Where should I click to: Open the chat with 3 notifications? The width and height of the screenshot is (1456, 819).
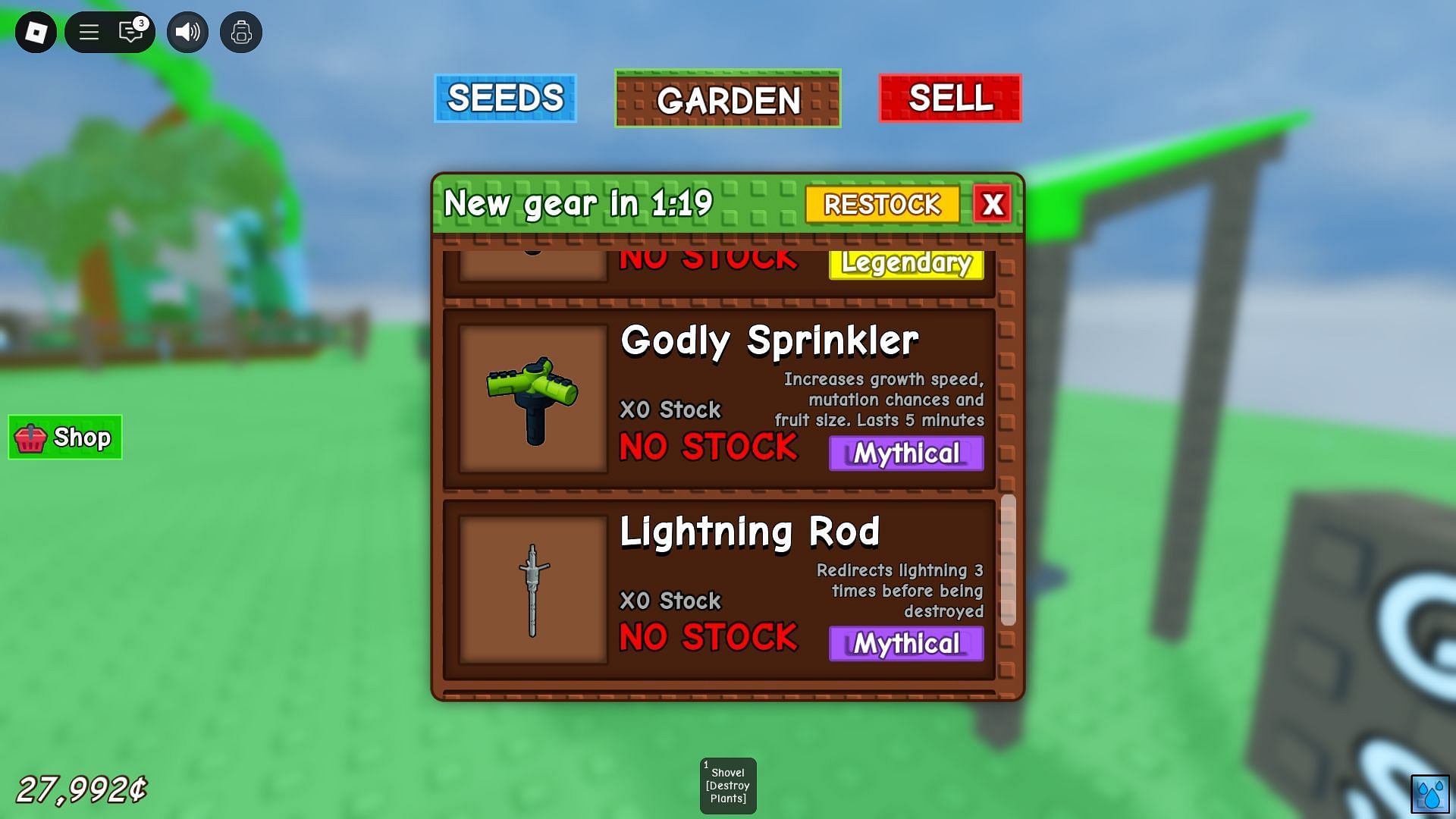[x=131, y=32]
